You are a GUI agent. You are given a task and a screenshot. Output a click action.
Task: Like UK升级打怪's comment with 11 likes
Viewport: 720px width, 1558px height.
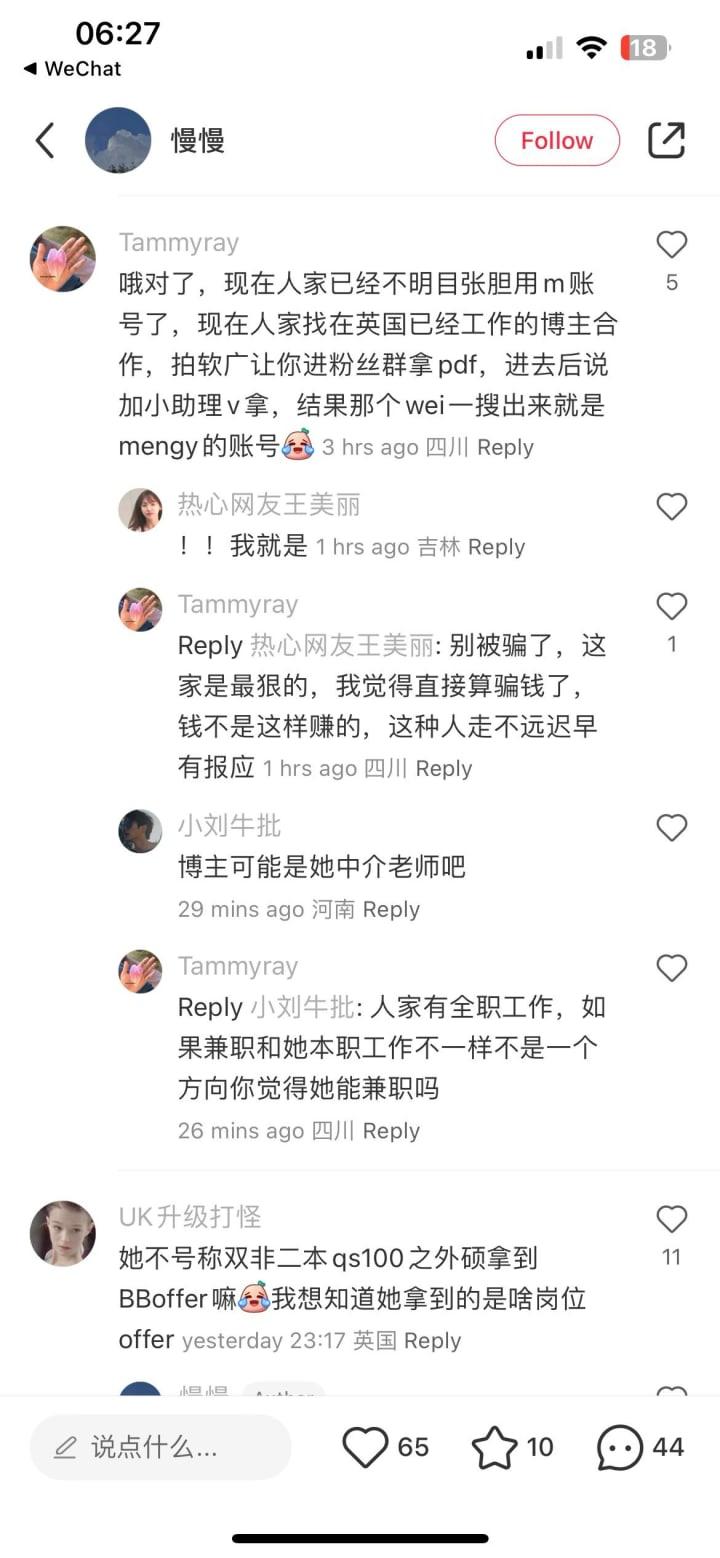pos(671,1218)
